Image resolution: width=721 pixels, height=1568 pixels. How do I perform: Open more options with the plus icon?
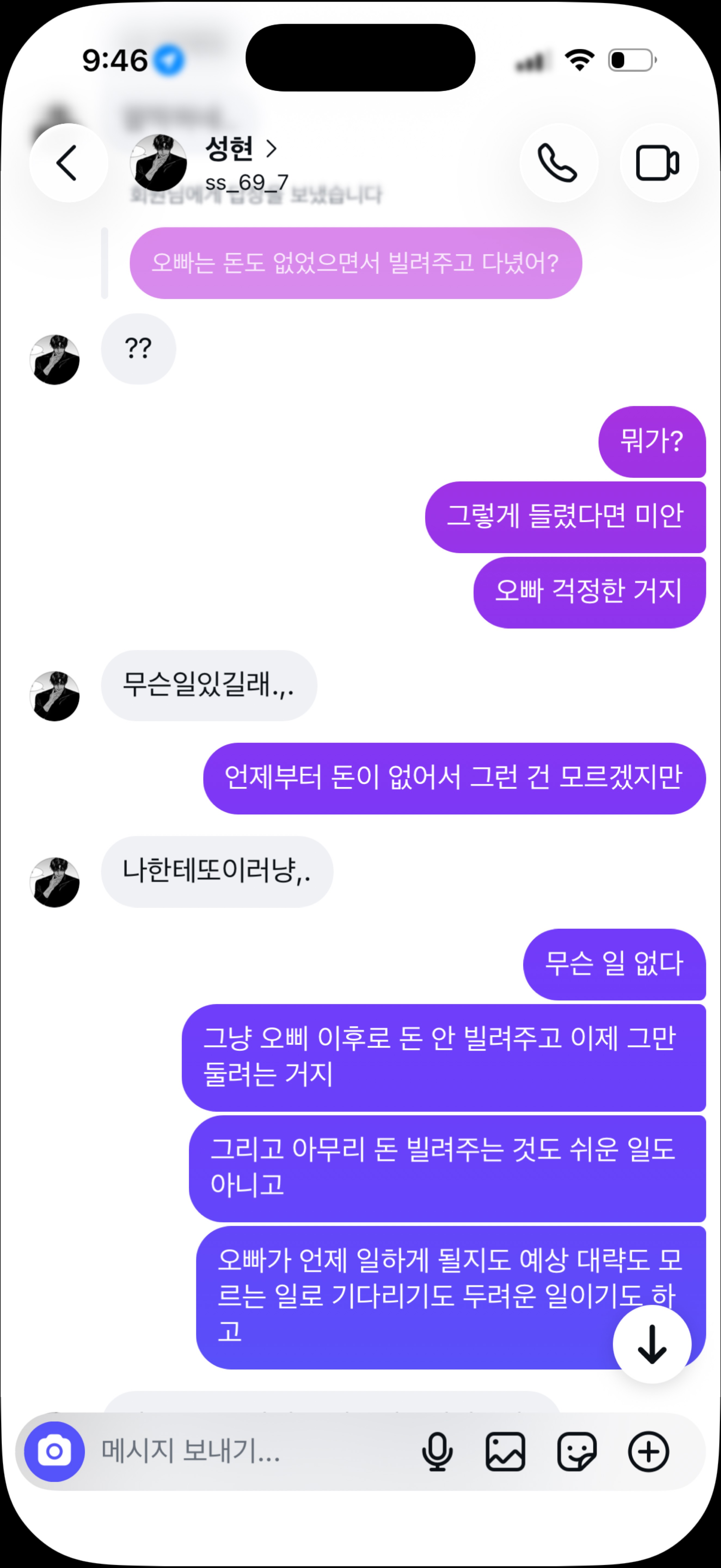click(x=648, y=1452)
